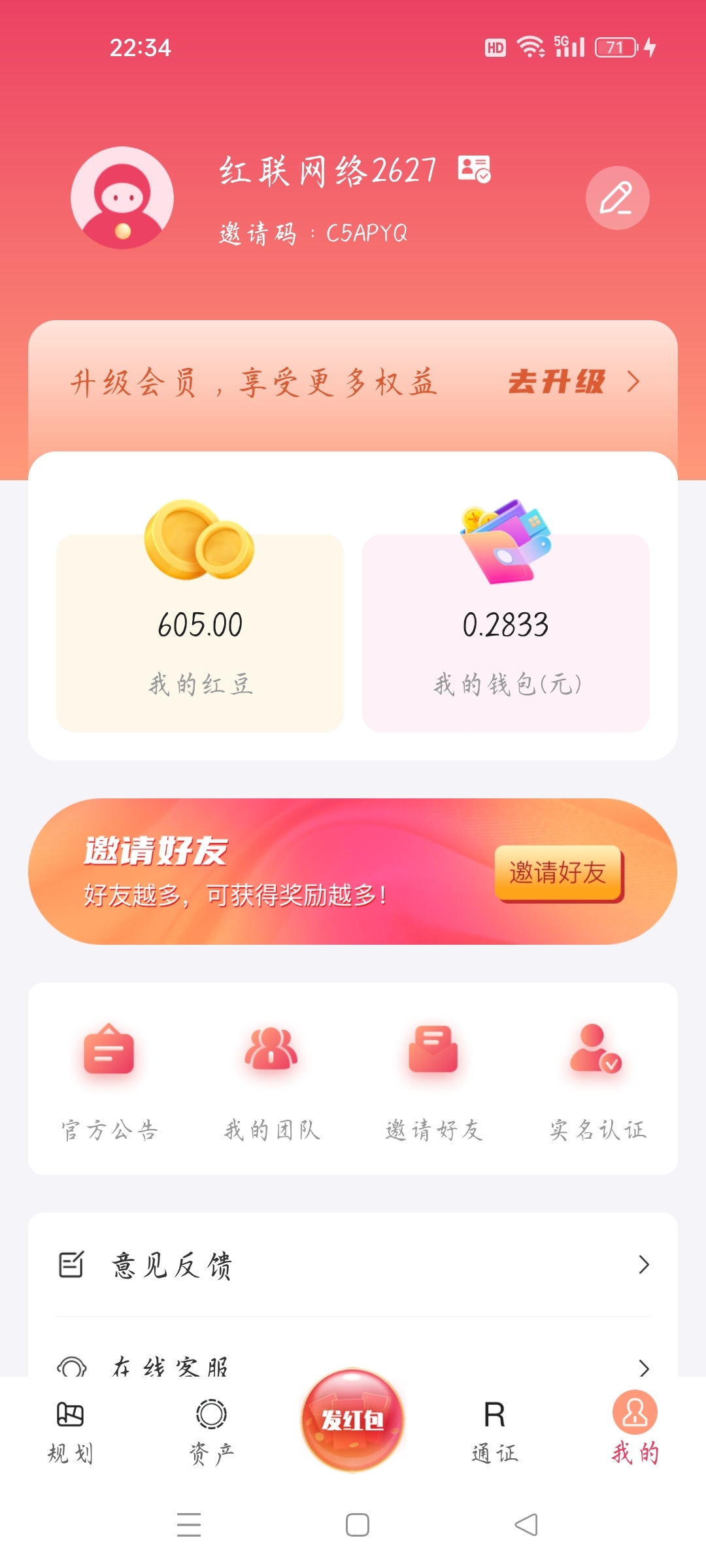This screenshot has width=706, height=1568.
Task: Tap the yellow 邀请好友 banner button
Action: [x=558, y=873]
